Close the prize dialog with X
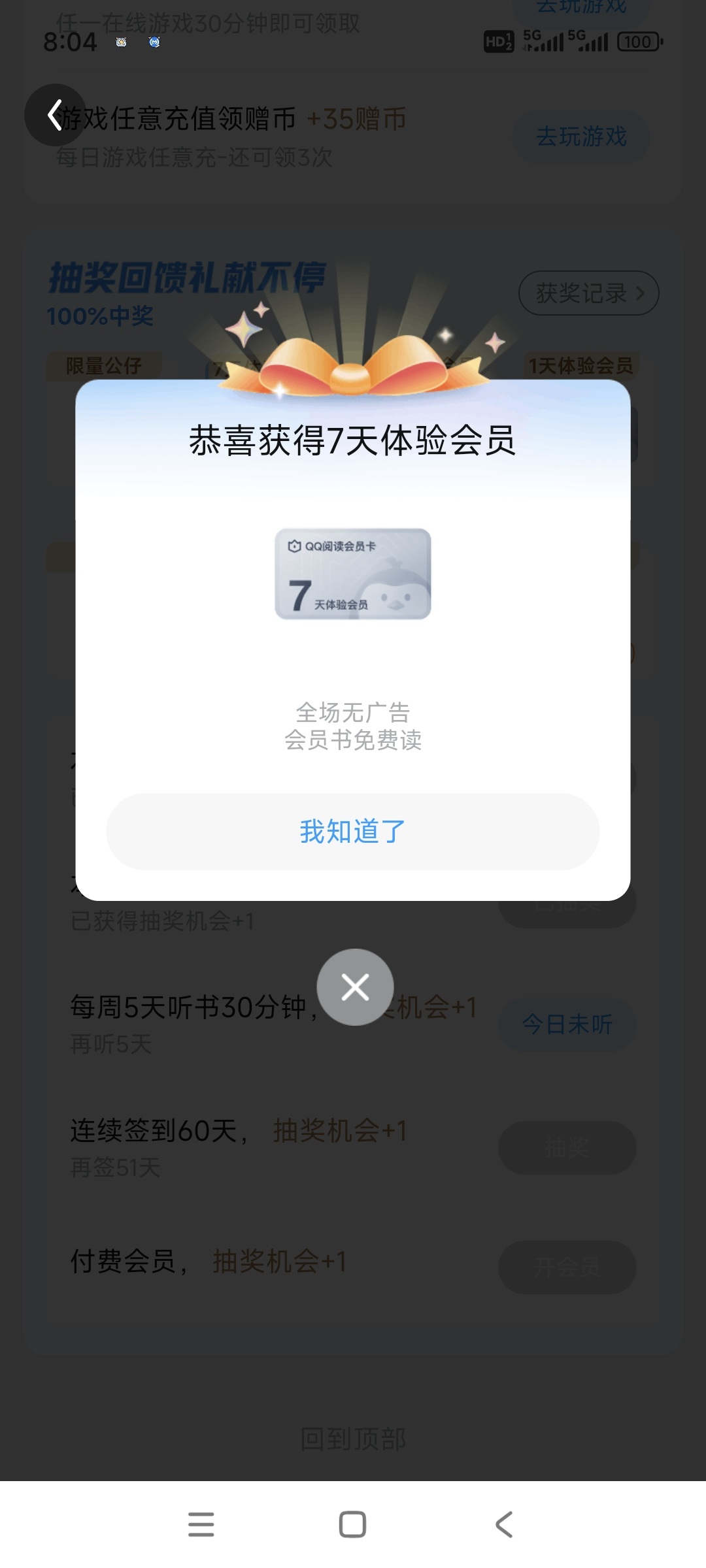This screenshot has height=1568, width=706. [355, 987]
